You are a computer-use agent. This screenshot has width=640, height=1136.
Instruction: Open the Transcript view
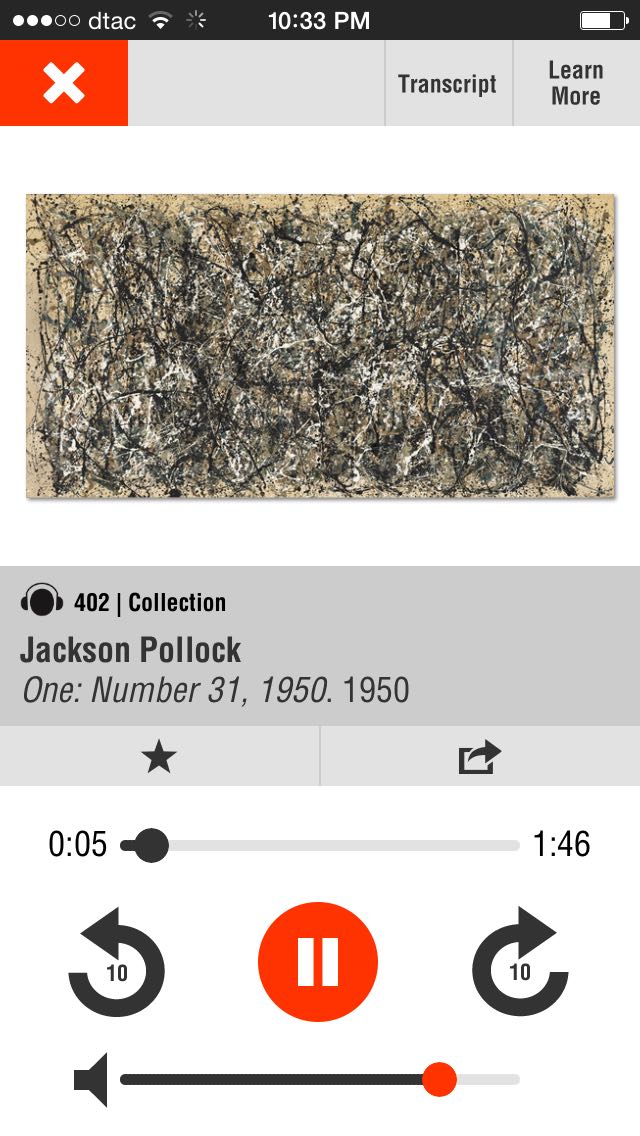point(447,84)
